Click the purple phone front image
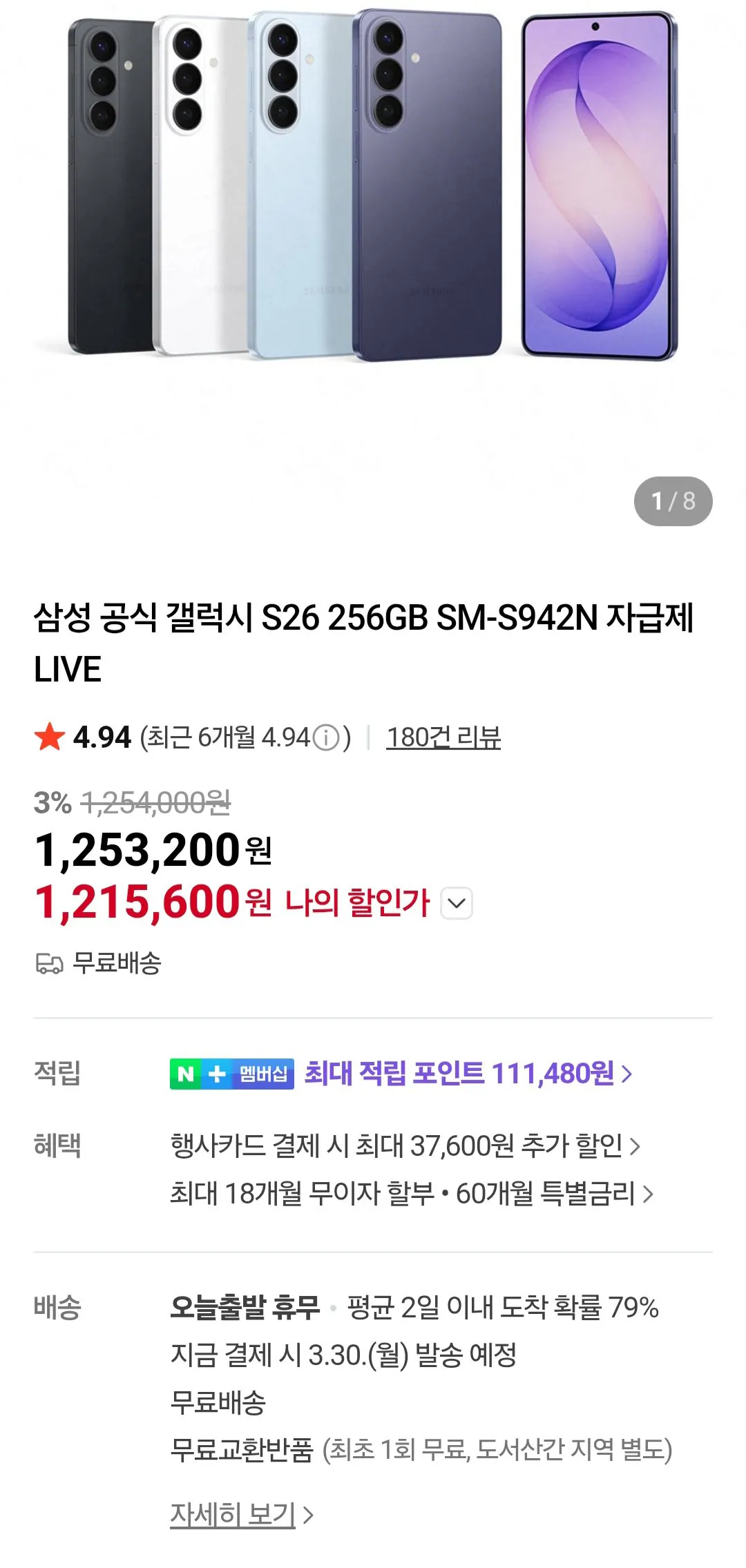 [x=597, y=186]
